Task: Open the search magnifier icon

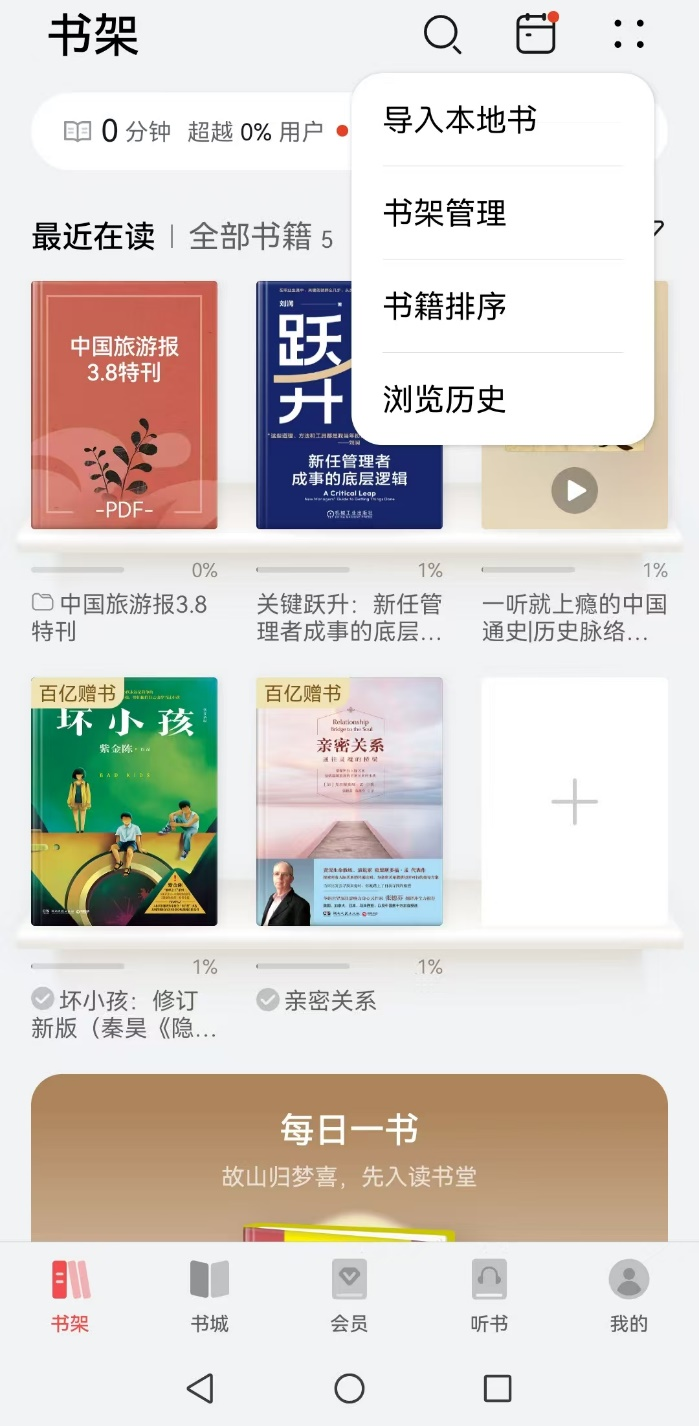Action: [442, 34]
